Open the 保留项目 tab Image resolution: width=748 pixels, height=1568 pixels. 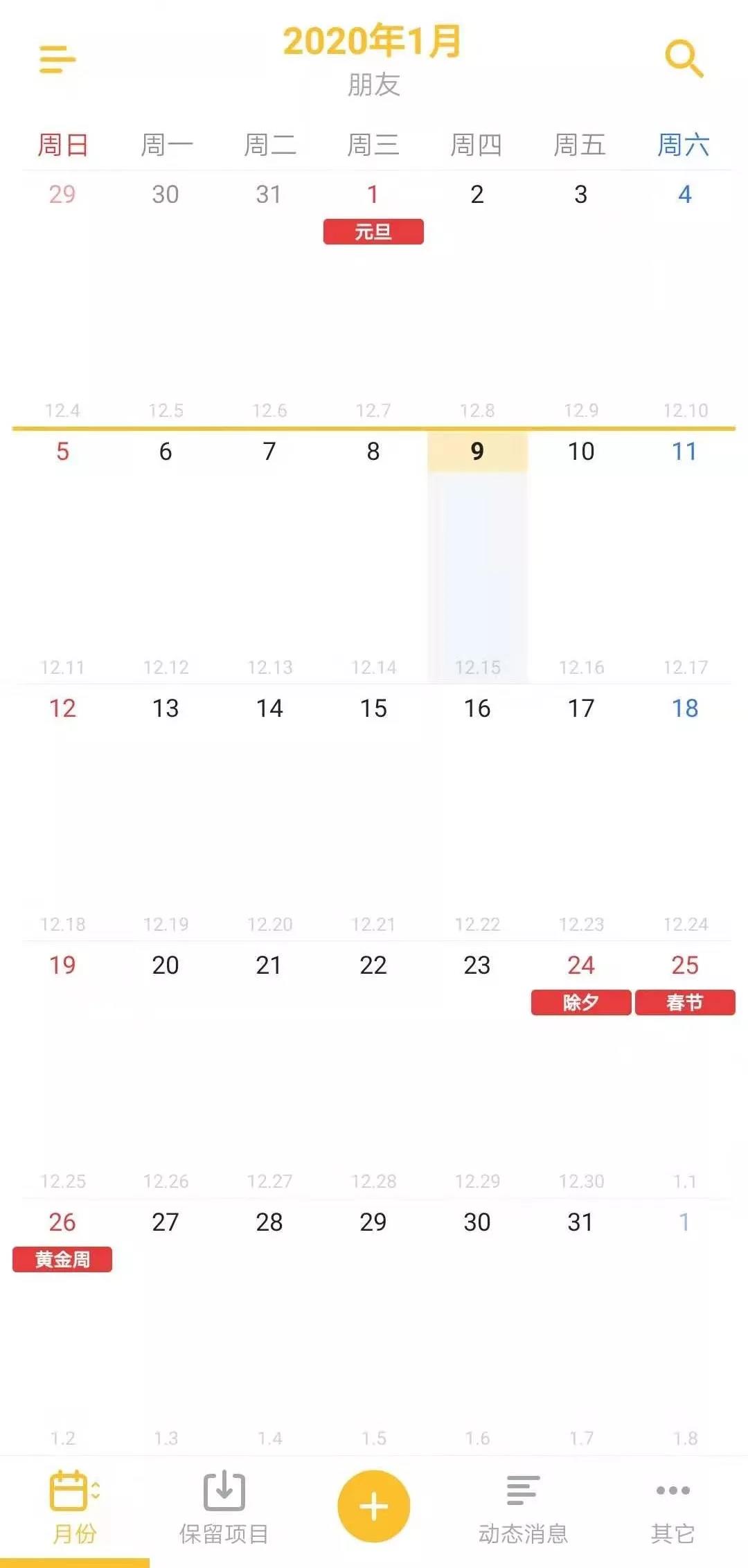(x=224, y=1506)
